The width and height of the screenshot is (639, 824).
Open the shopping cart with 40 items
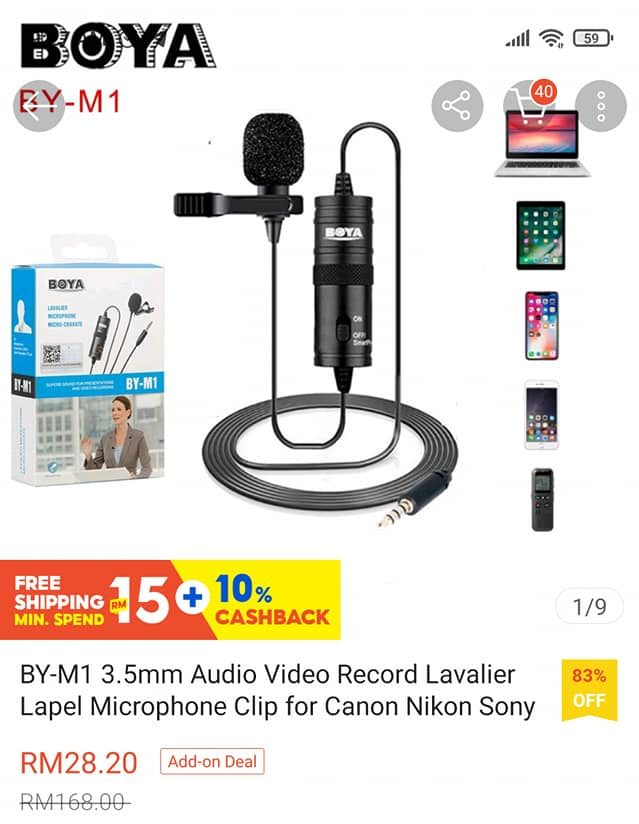[x=529, y=105]
